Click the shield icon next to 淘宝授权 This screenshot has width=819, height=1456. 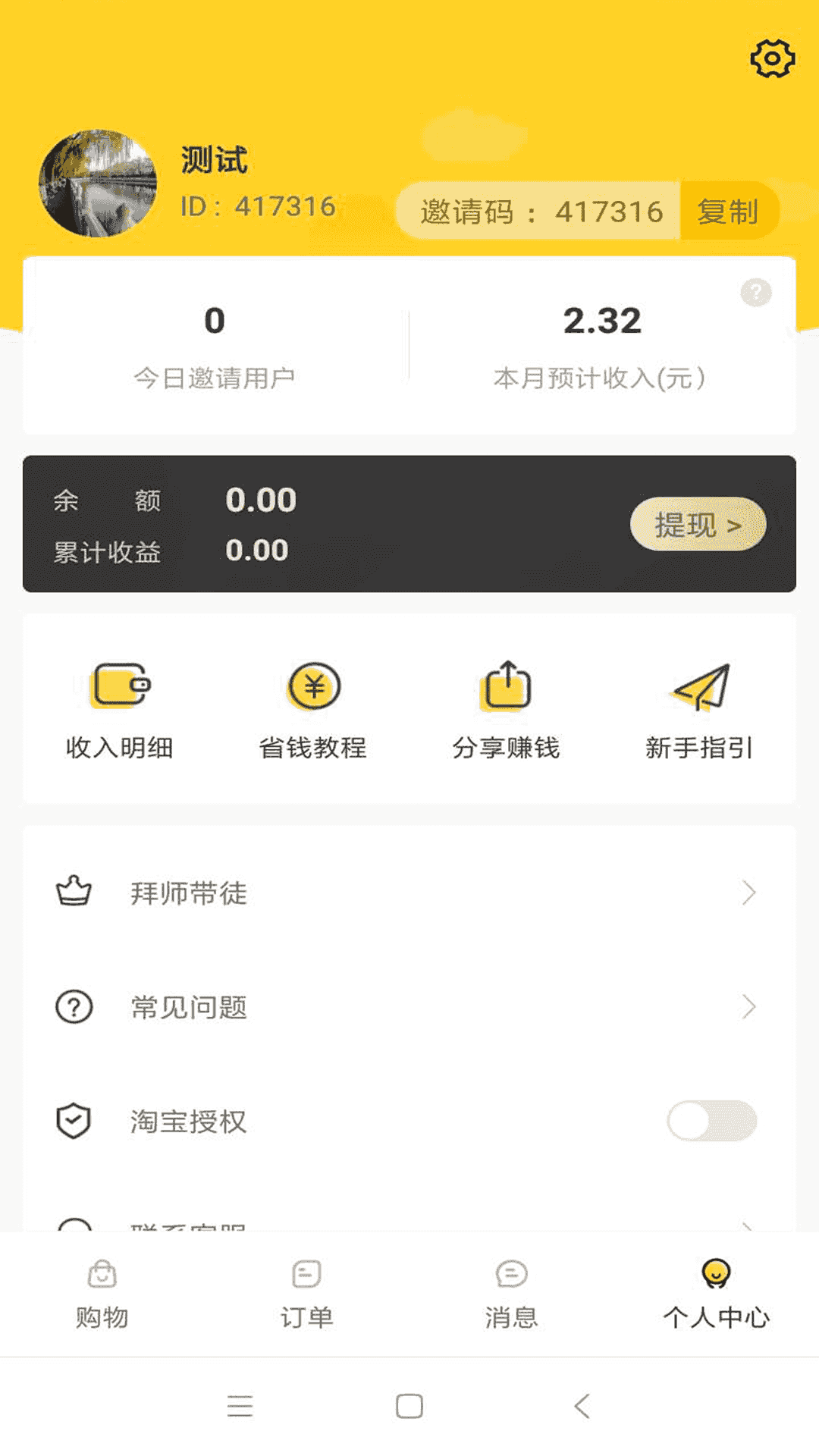[x=72, y=1120]
